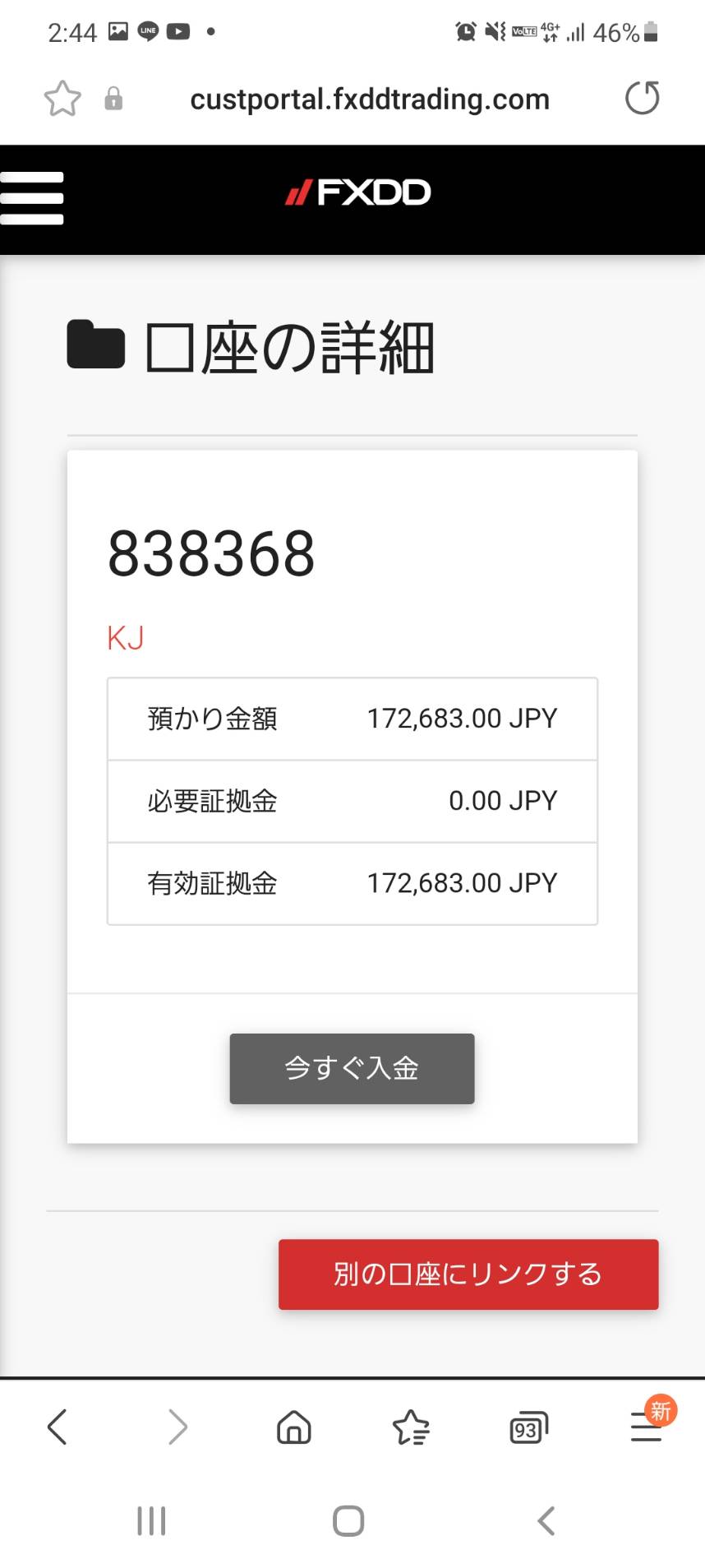Go to the browser home page
The image size is (705, 1568).
click(x=293, y=1427)
